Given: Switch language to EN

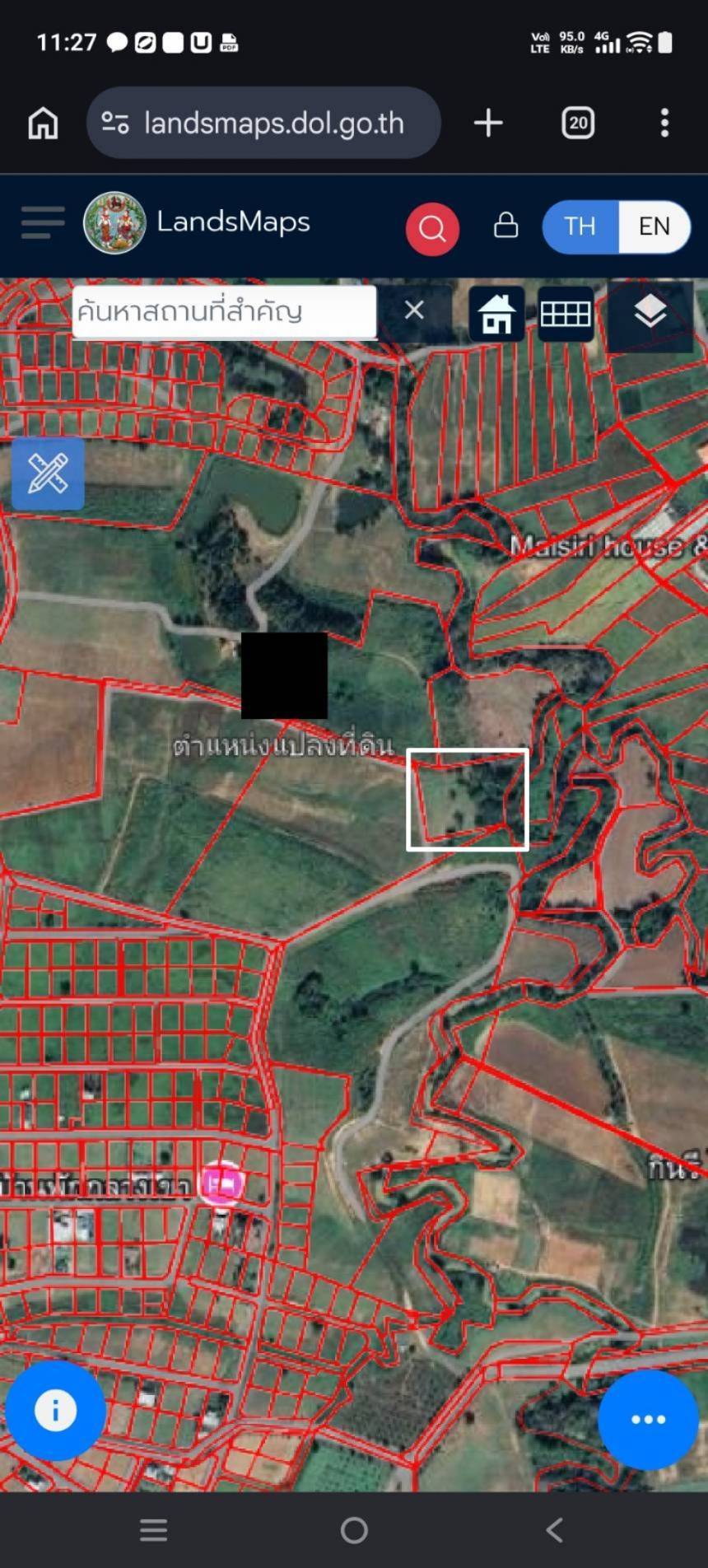Looking at the screenshot, I should pyautogui.click(x=654, y=226).
